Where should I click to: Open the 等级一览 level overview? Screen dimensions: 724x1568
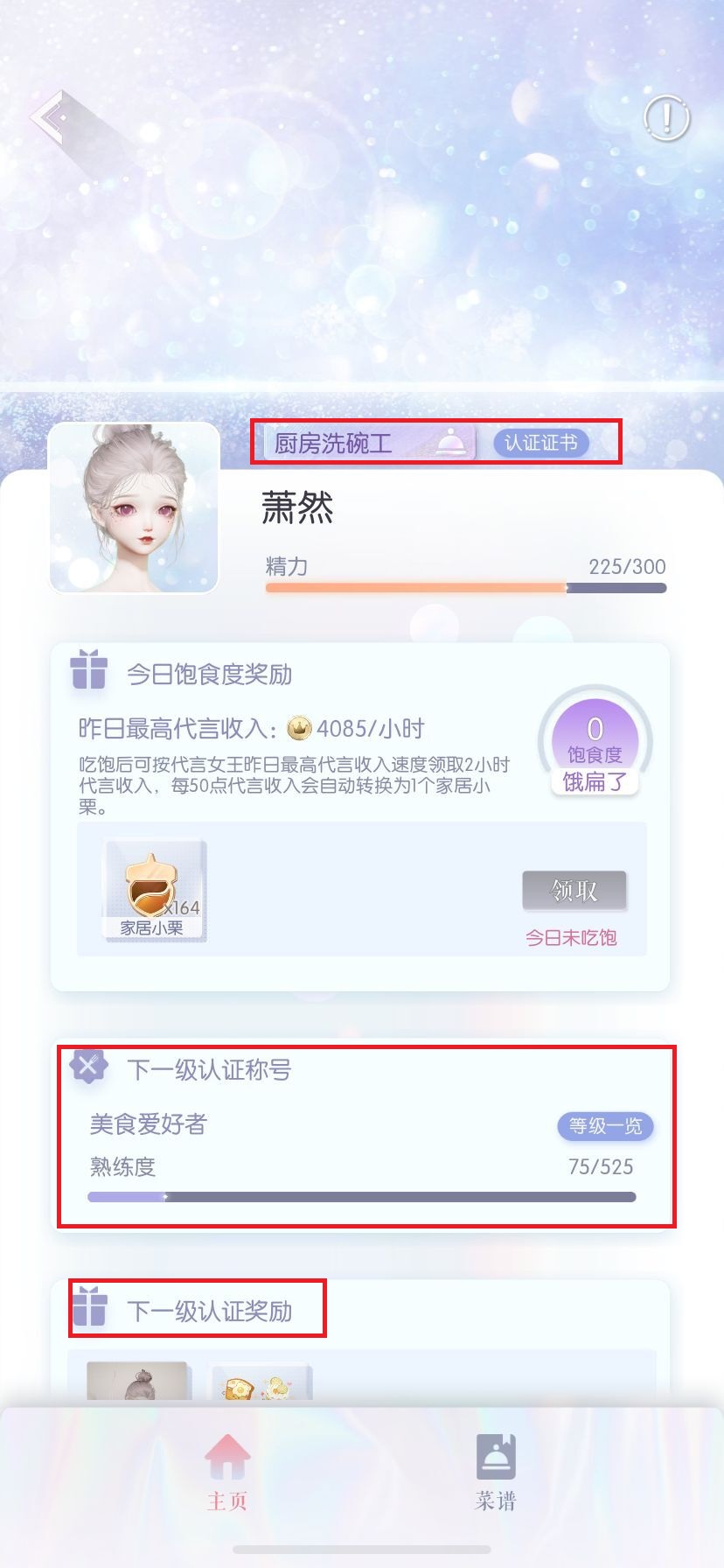[605, 1126]
